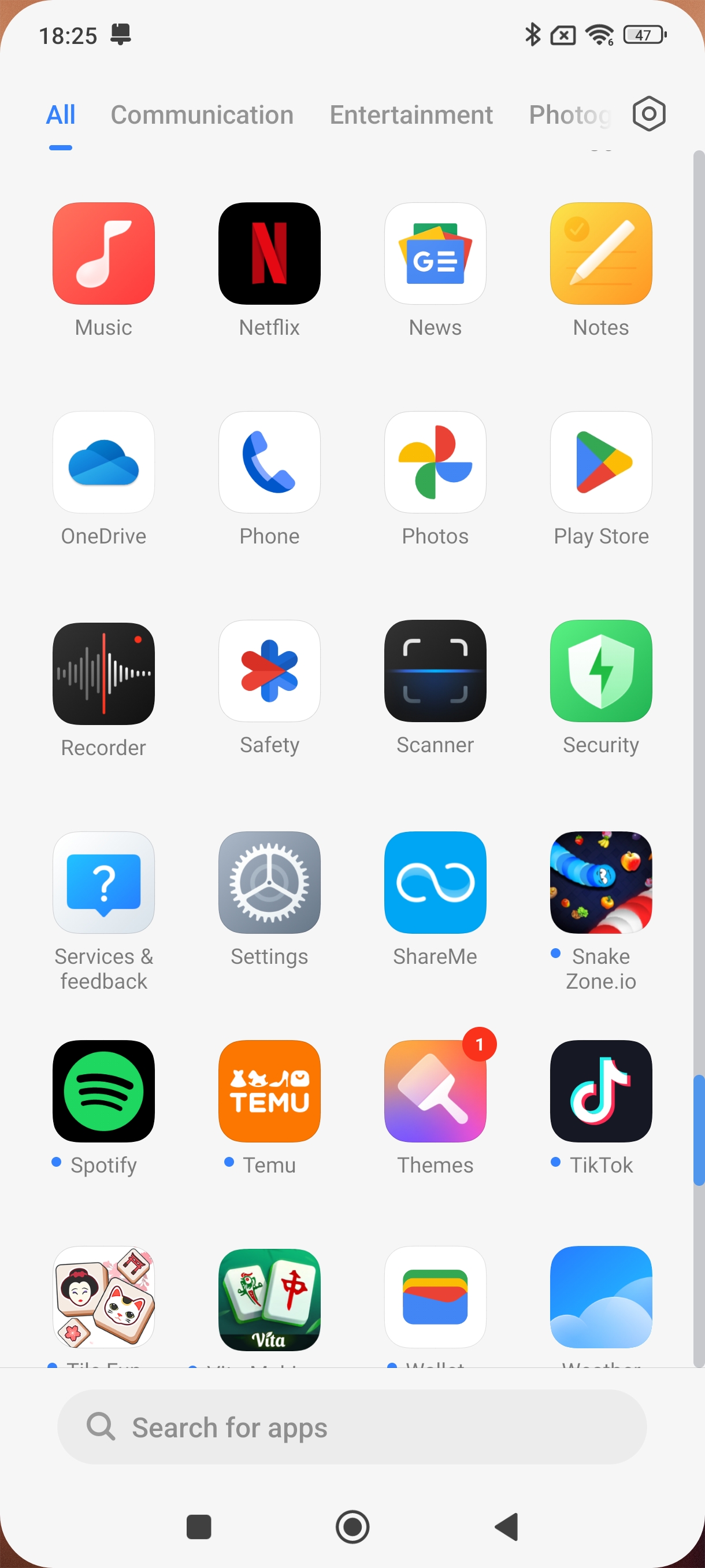Launch the Play Store
Viewport: 705px width, 1568px height.
600,462
